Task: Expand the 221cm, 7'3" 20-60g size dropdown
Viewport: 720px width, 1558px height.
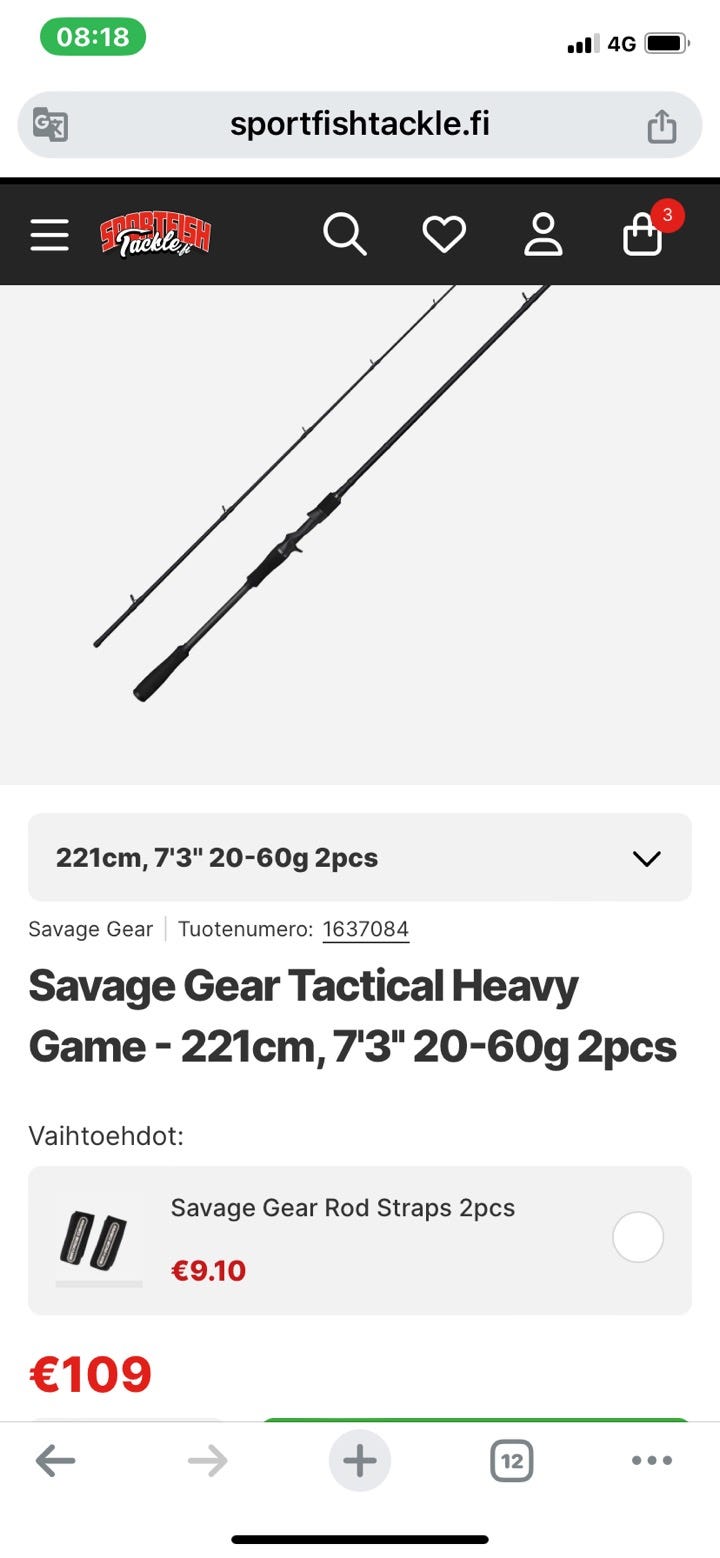Action: (x=360, y=857)
